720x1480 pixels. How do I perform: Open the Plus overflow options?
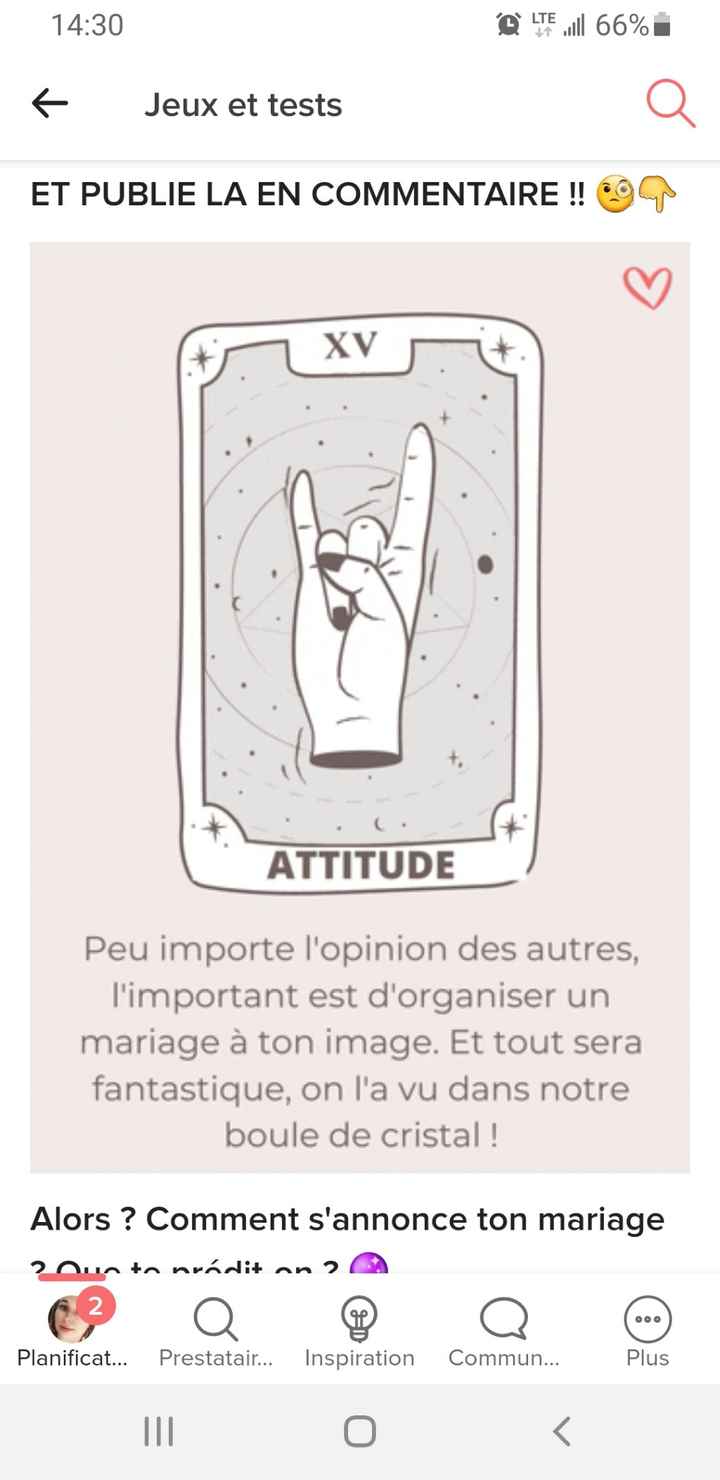tap(646, 1318)
